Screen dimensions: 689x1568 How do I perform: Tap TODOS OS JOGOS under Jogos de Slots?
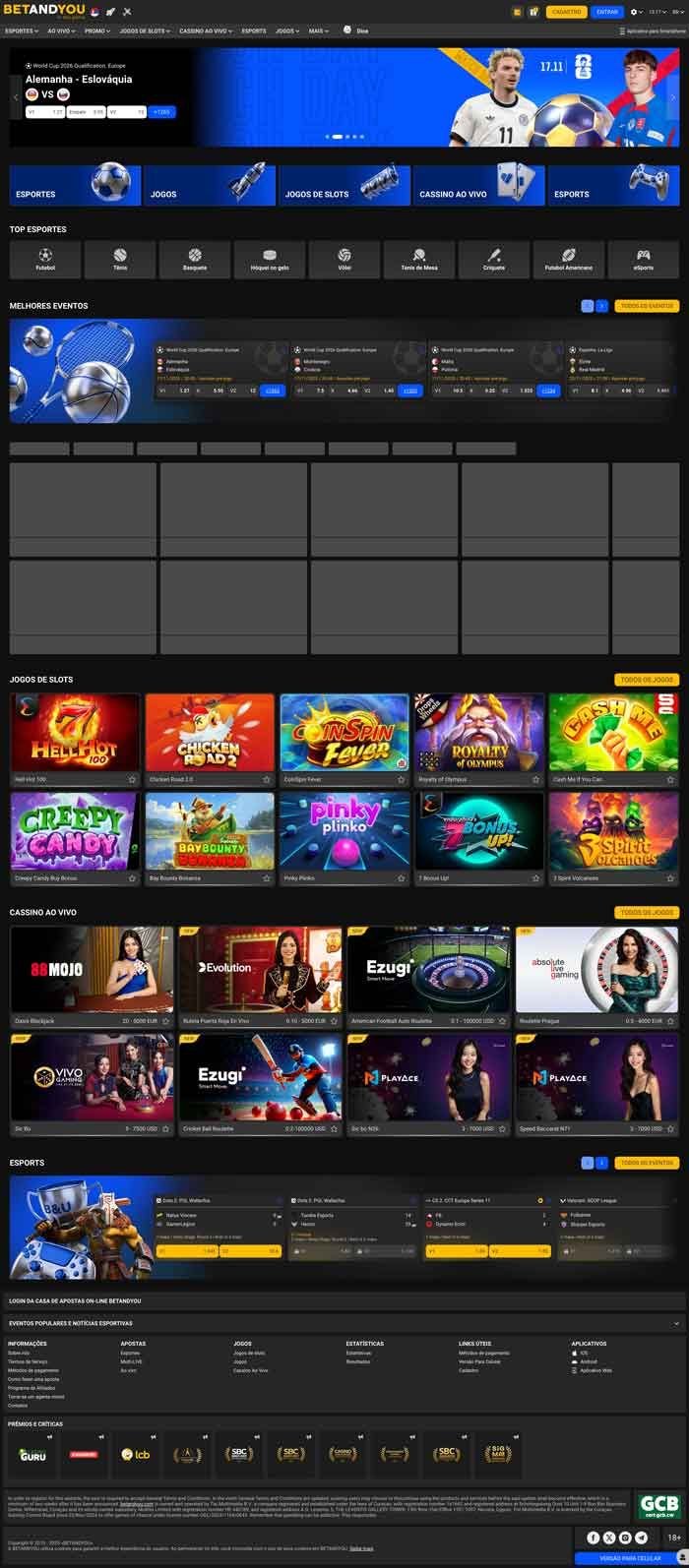(647, 680)
